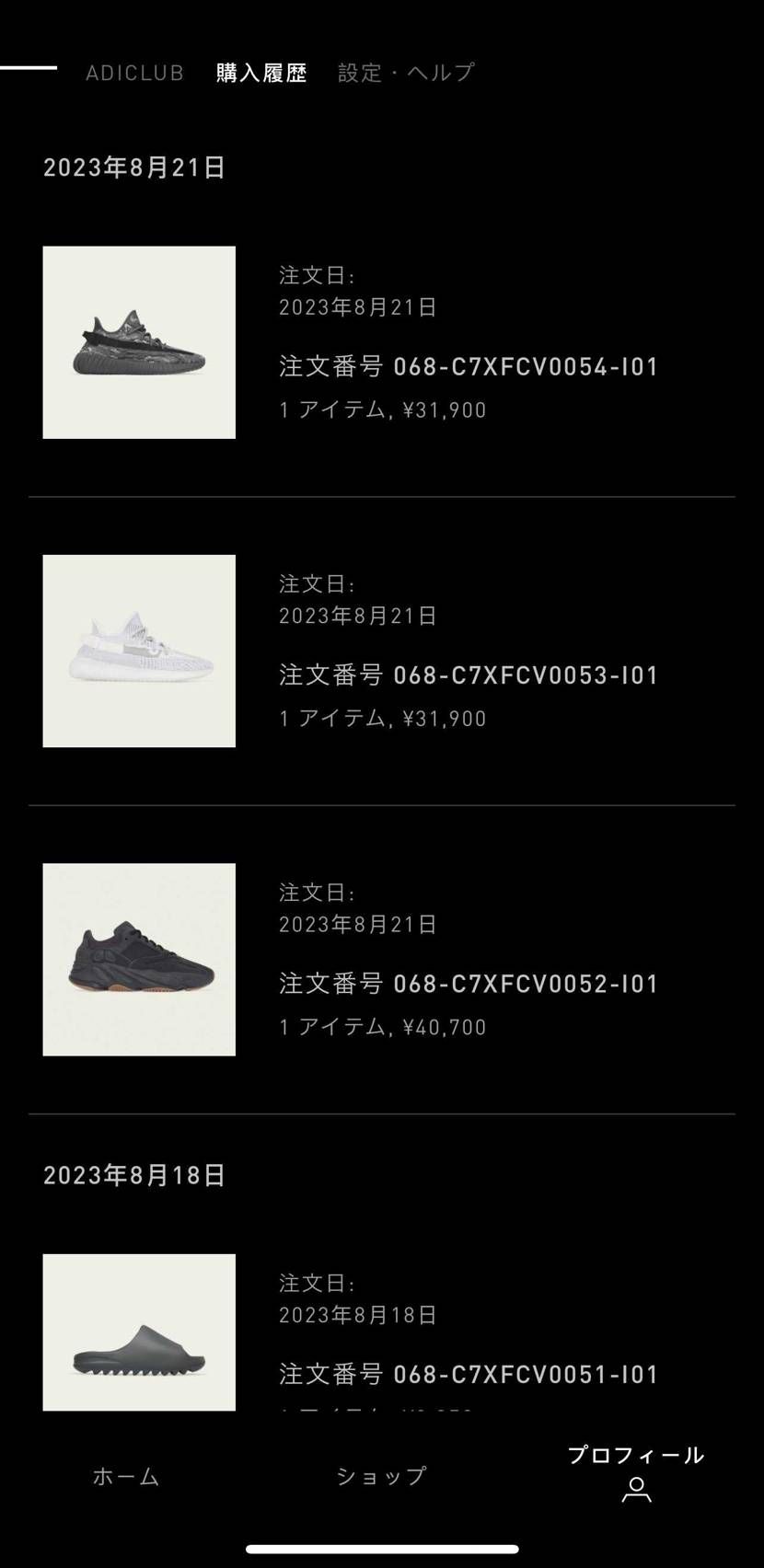Select the 購入履歴 tab
Screen dimensions: 764x1568
click(261, 73)
